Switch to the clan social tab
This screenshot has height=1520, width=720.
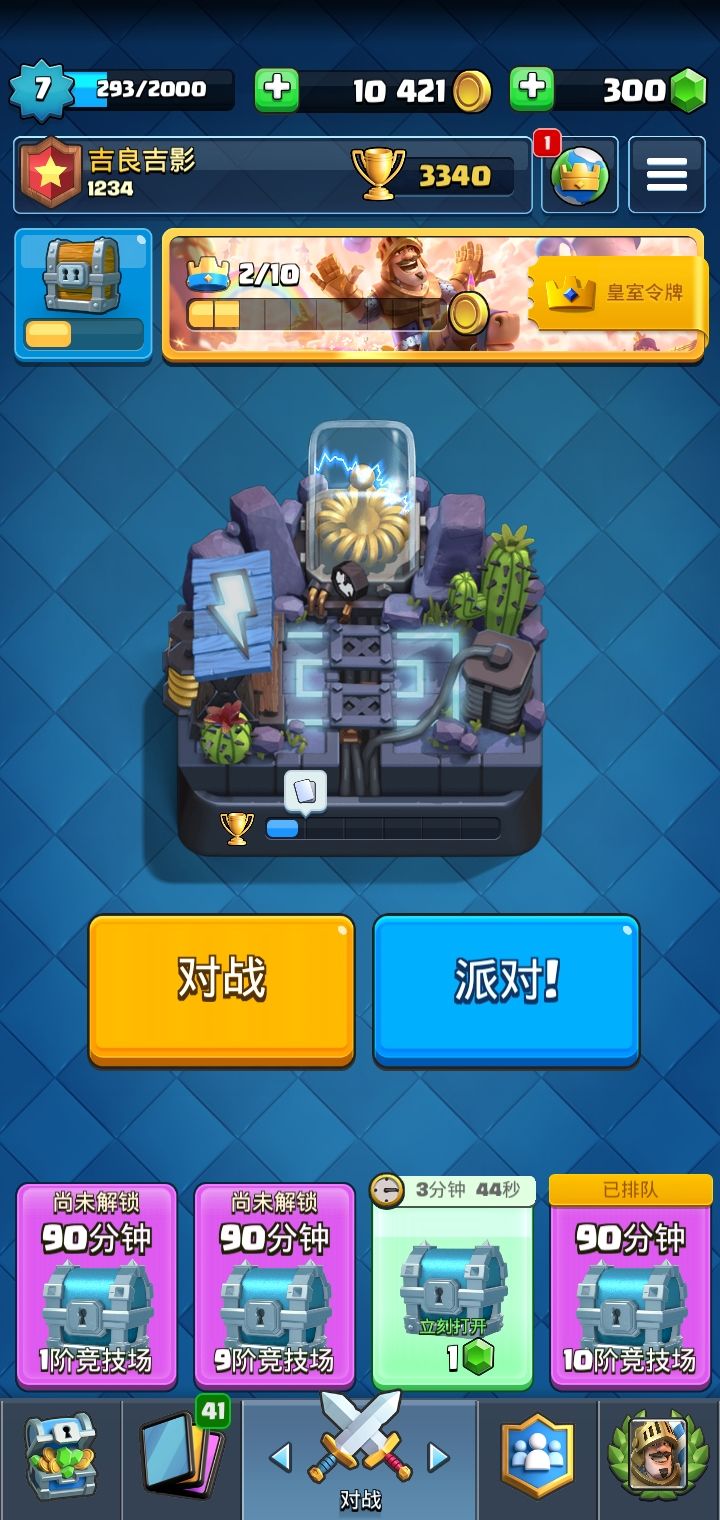point(538,1458)
